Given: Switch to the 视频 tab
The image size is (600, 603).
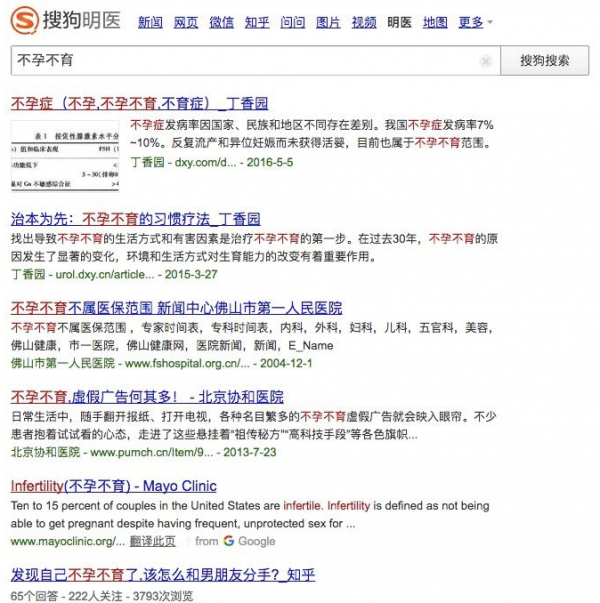Looking at the screenshot, I should 364,22.
